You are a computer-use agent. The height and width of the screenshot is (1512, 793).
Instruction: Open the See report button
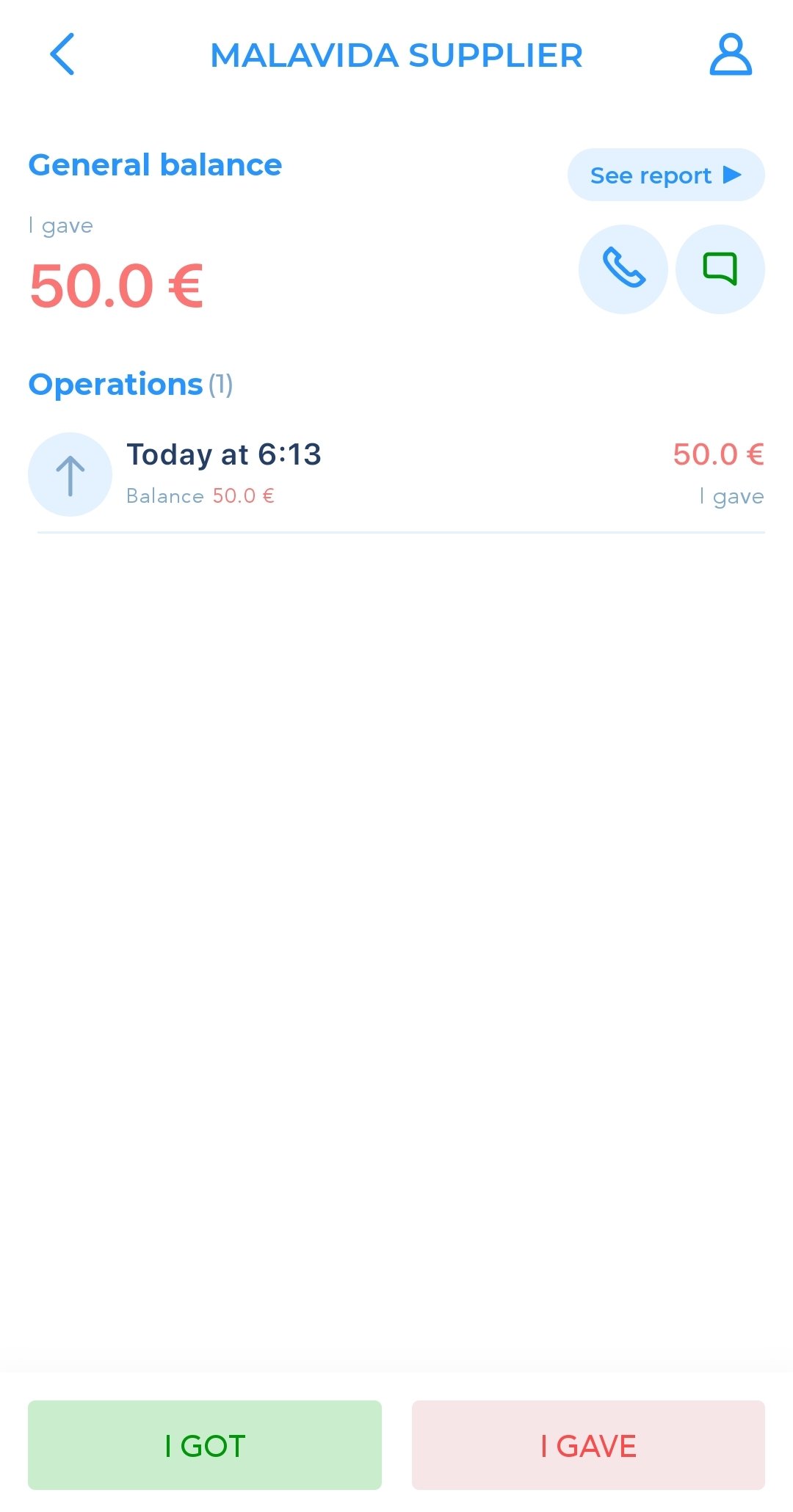[666, 175]
